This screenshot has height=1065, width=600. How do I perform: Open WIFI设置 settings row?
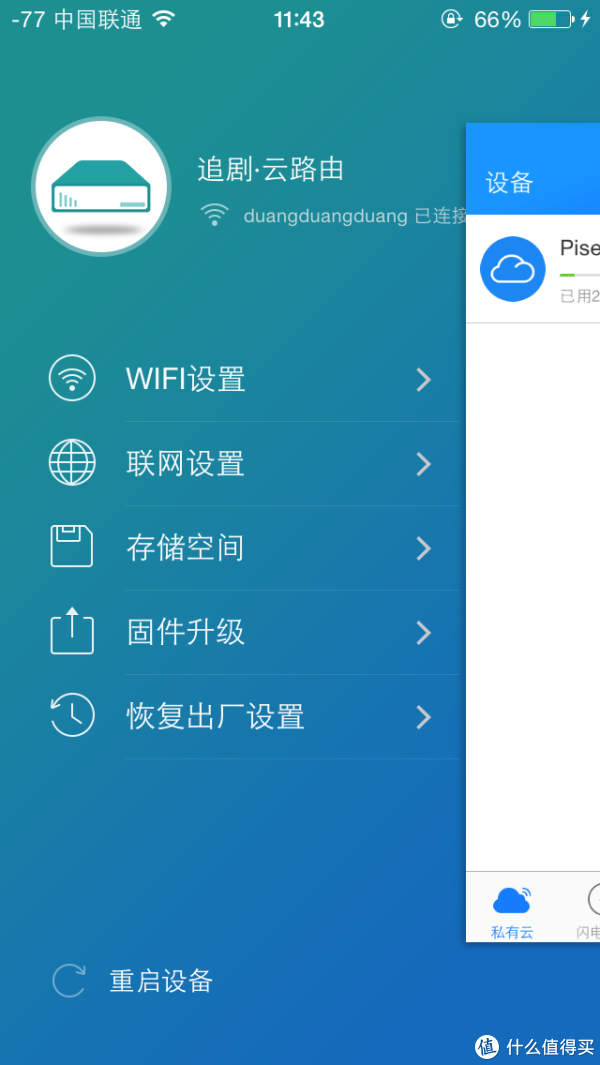click(241, 379)
